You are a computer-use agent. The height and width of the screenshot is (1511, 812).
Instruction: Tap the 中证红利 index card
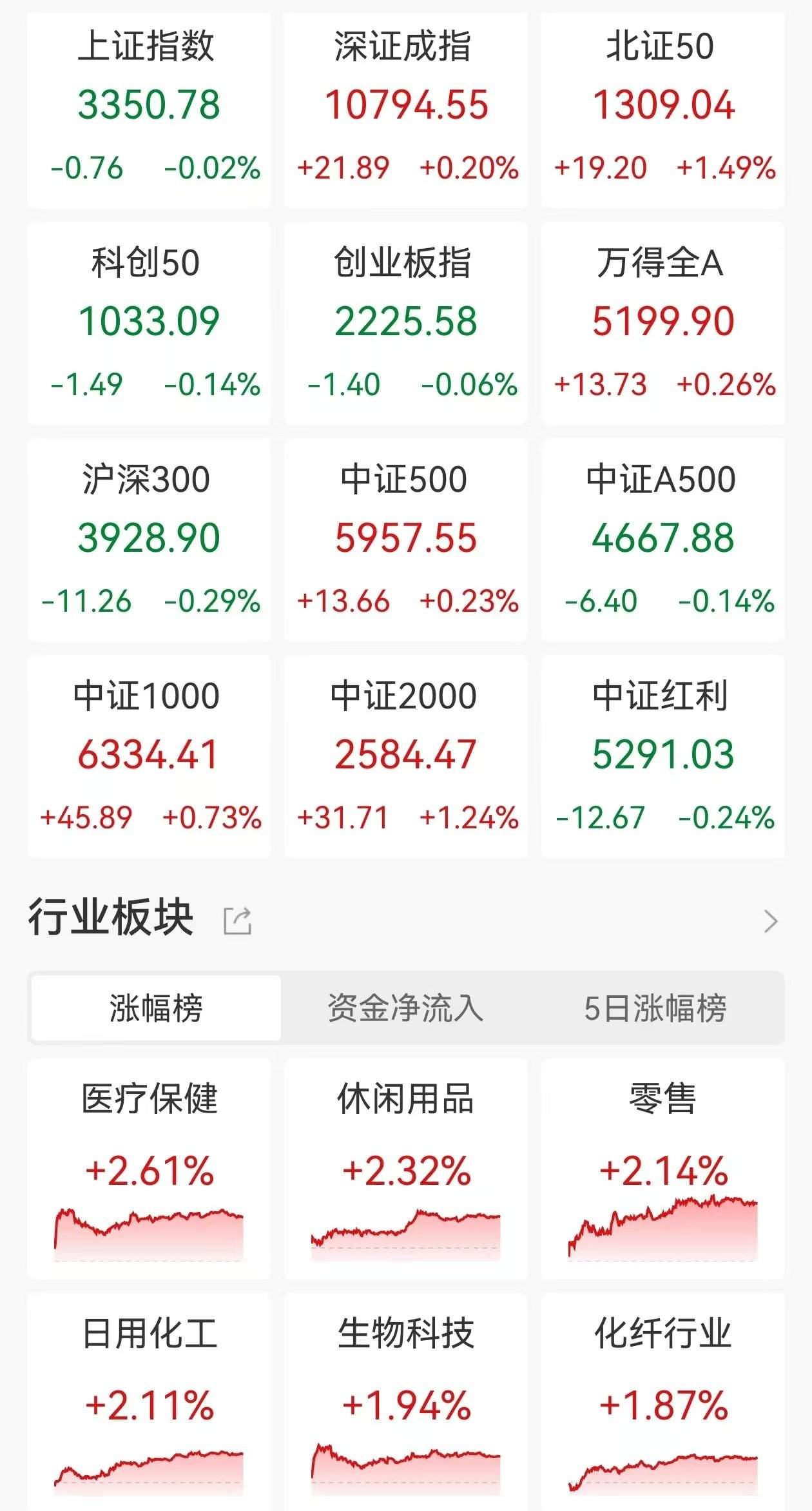663,757
